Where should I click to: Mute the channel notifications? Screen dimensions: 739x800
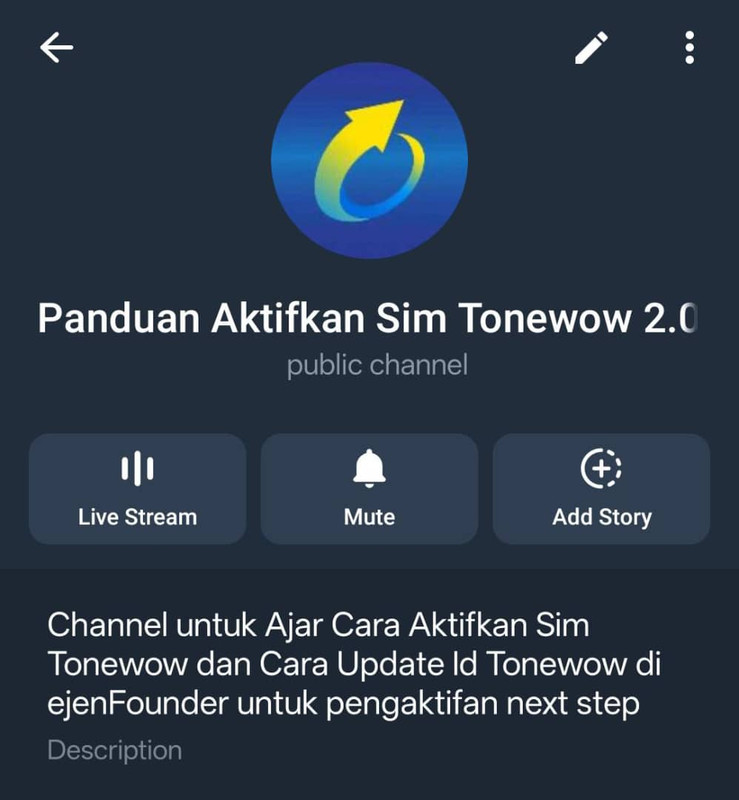(369, 488)
